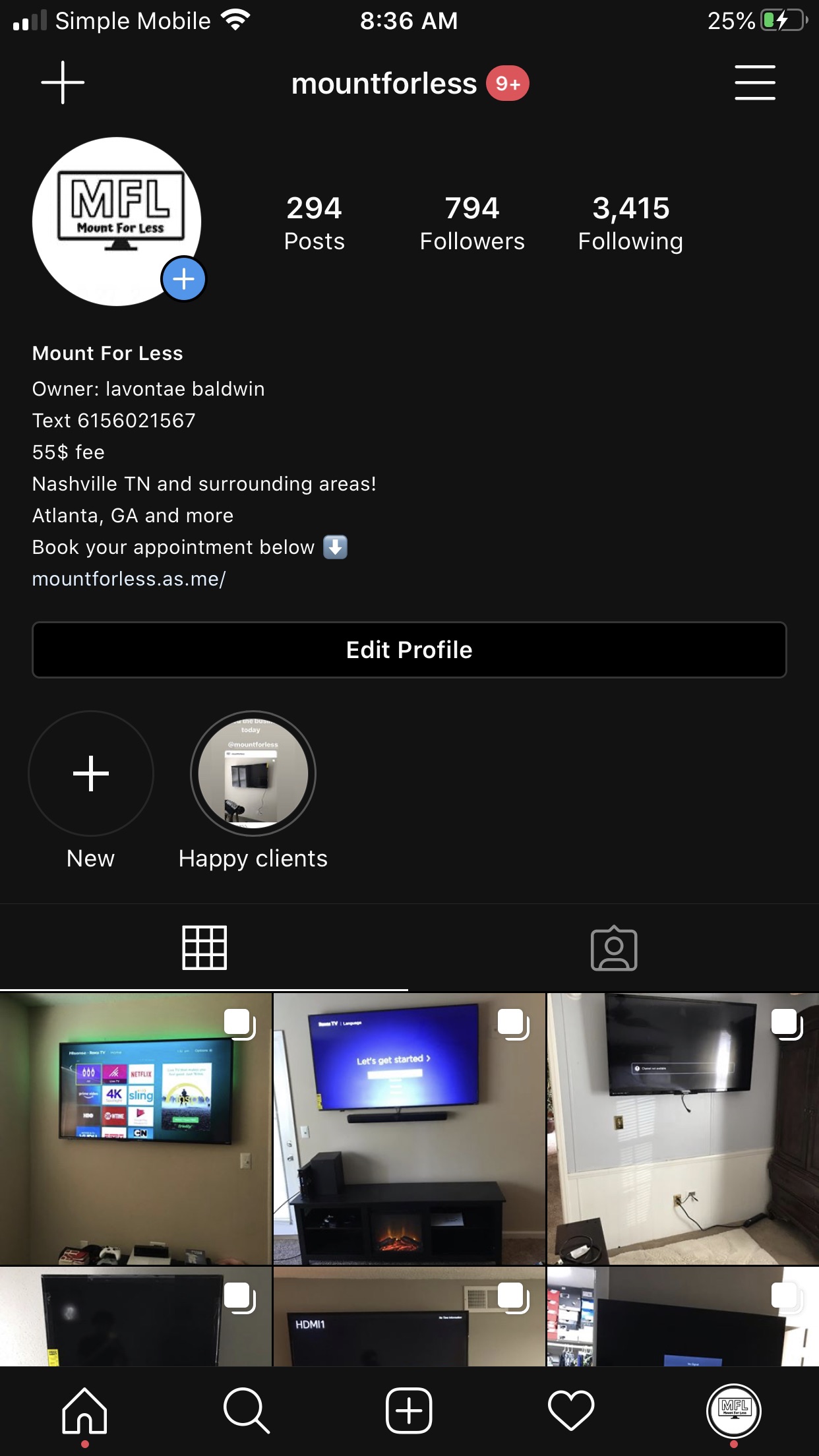
Task: Open the post with Let's get started screen
Action: pos(409,1128)
